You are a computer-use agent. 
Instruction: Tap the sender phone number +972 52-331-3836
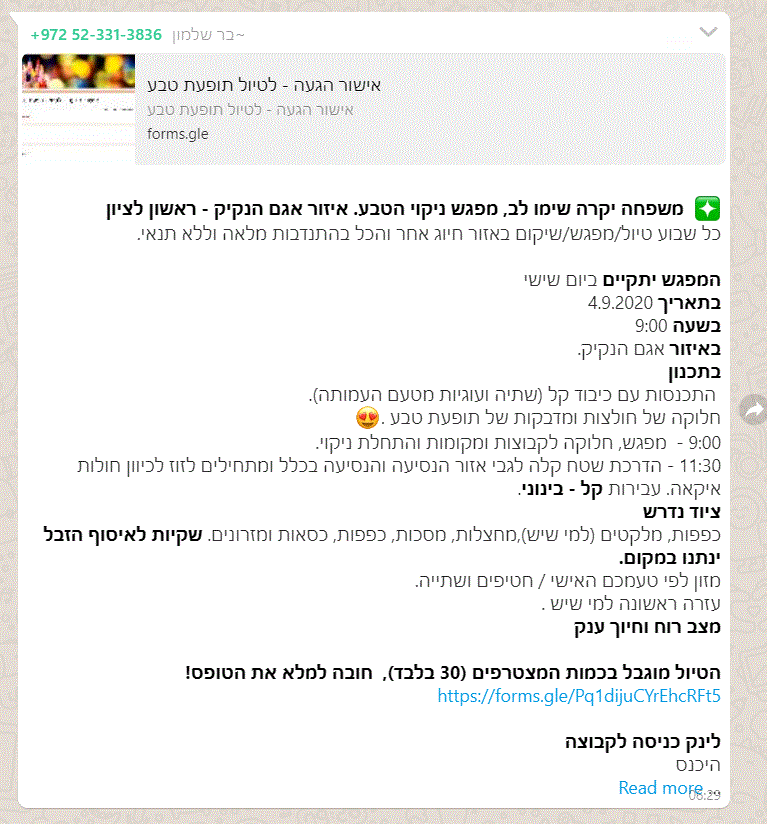[x=96, y=35]
